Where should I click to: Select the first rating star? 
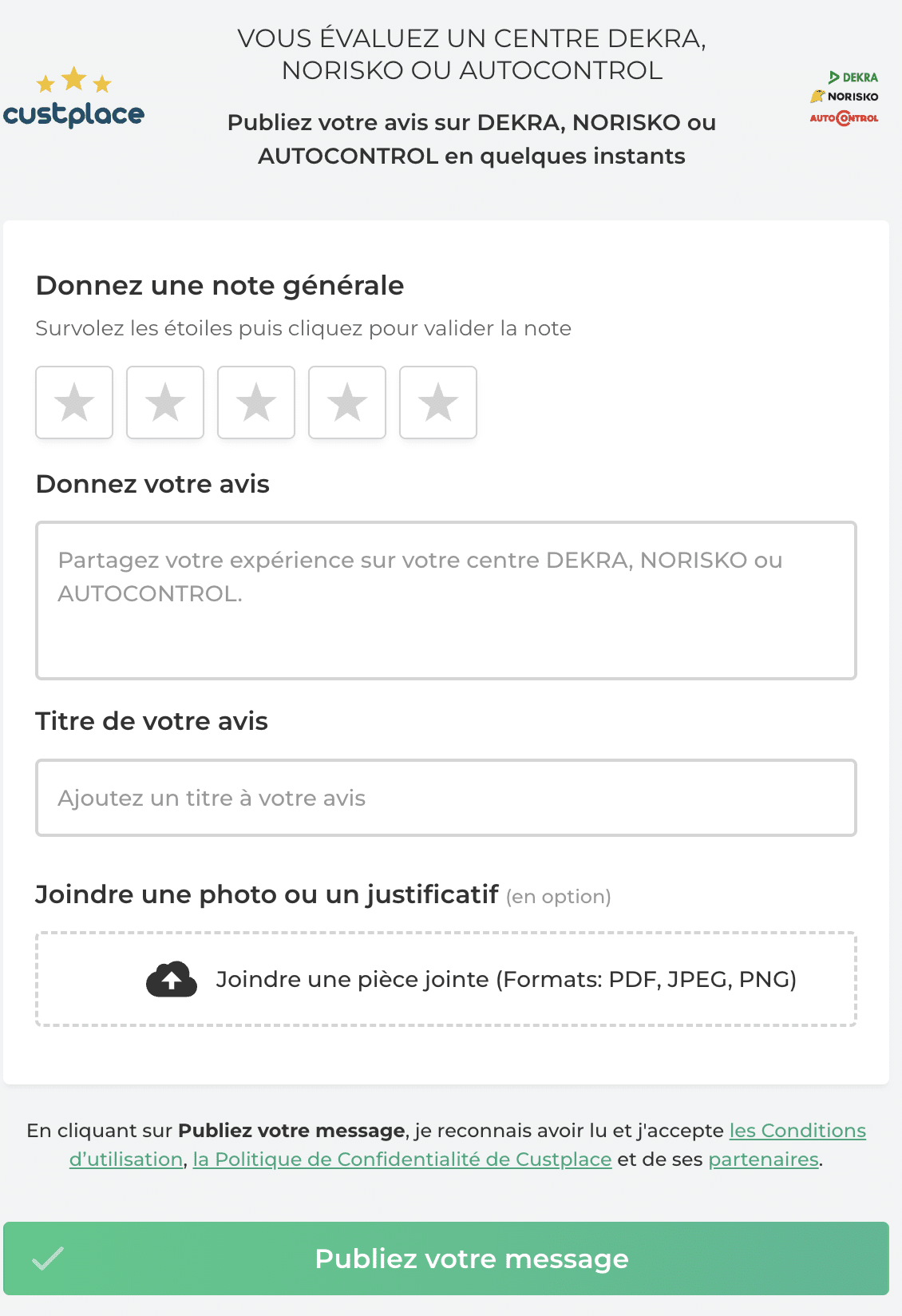74,402
